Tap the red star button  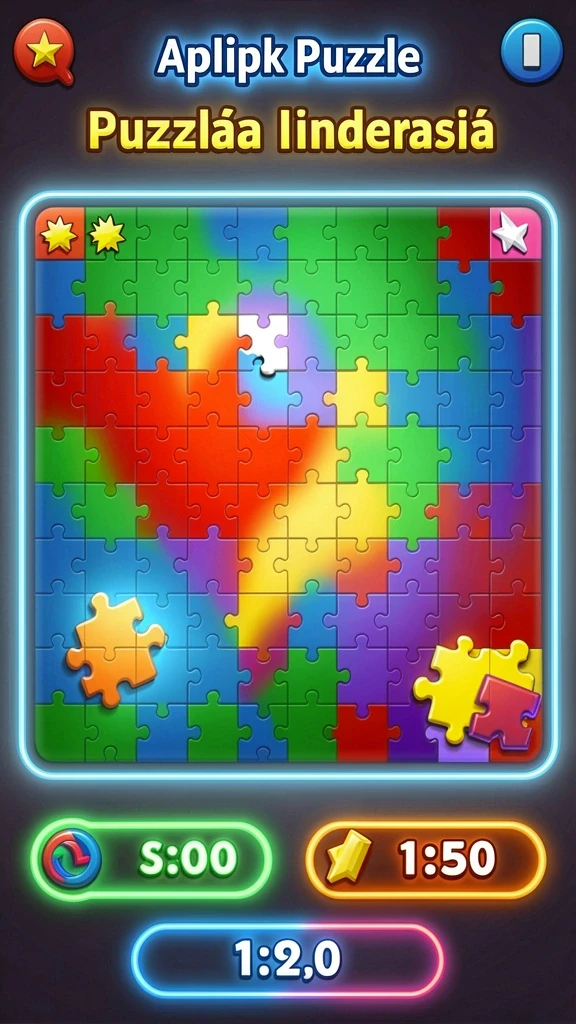[44, 52]
